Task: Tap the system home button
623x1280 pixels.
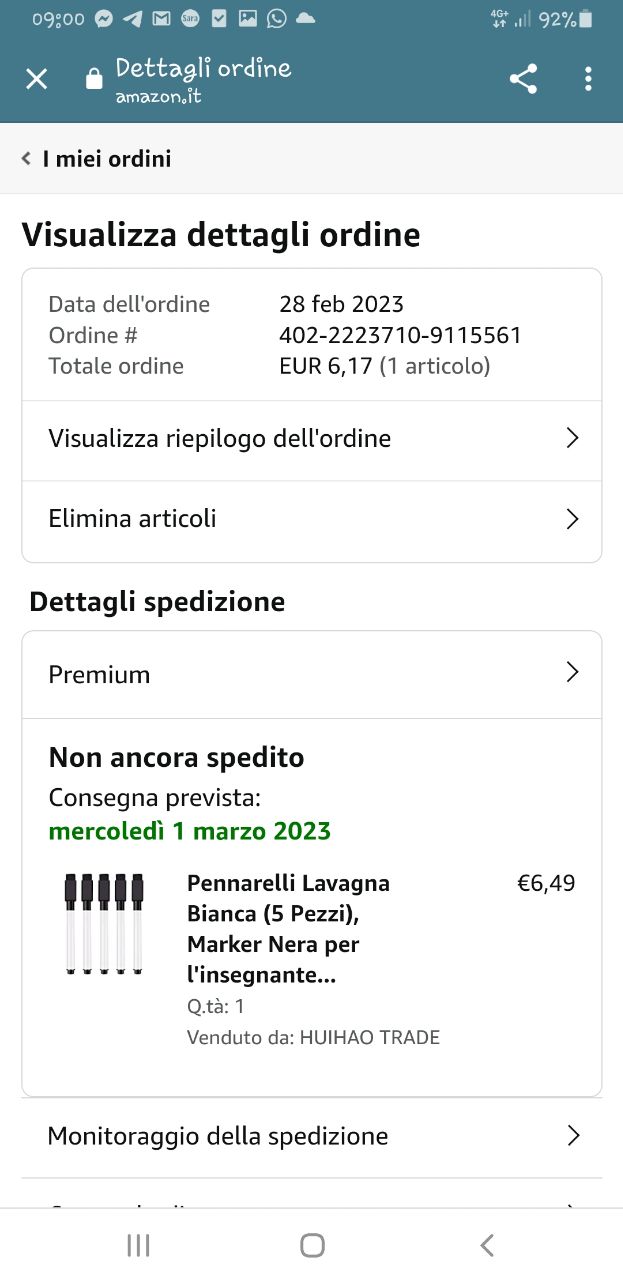Action: pos(312,1245)
